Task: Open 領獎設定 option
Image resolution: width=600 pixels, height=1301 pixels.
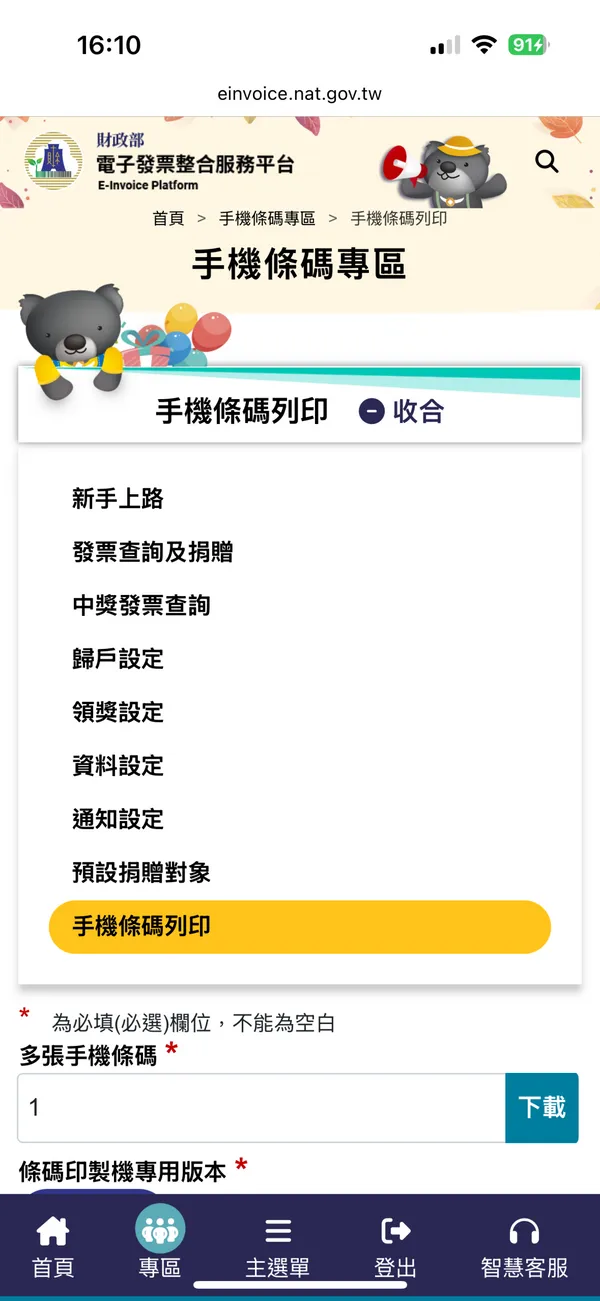Action: point(118,713)
